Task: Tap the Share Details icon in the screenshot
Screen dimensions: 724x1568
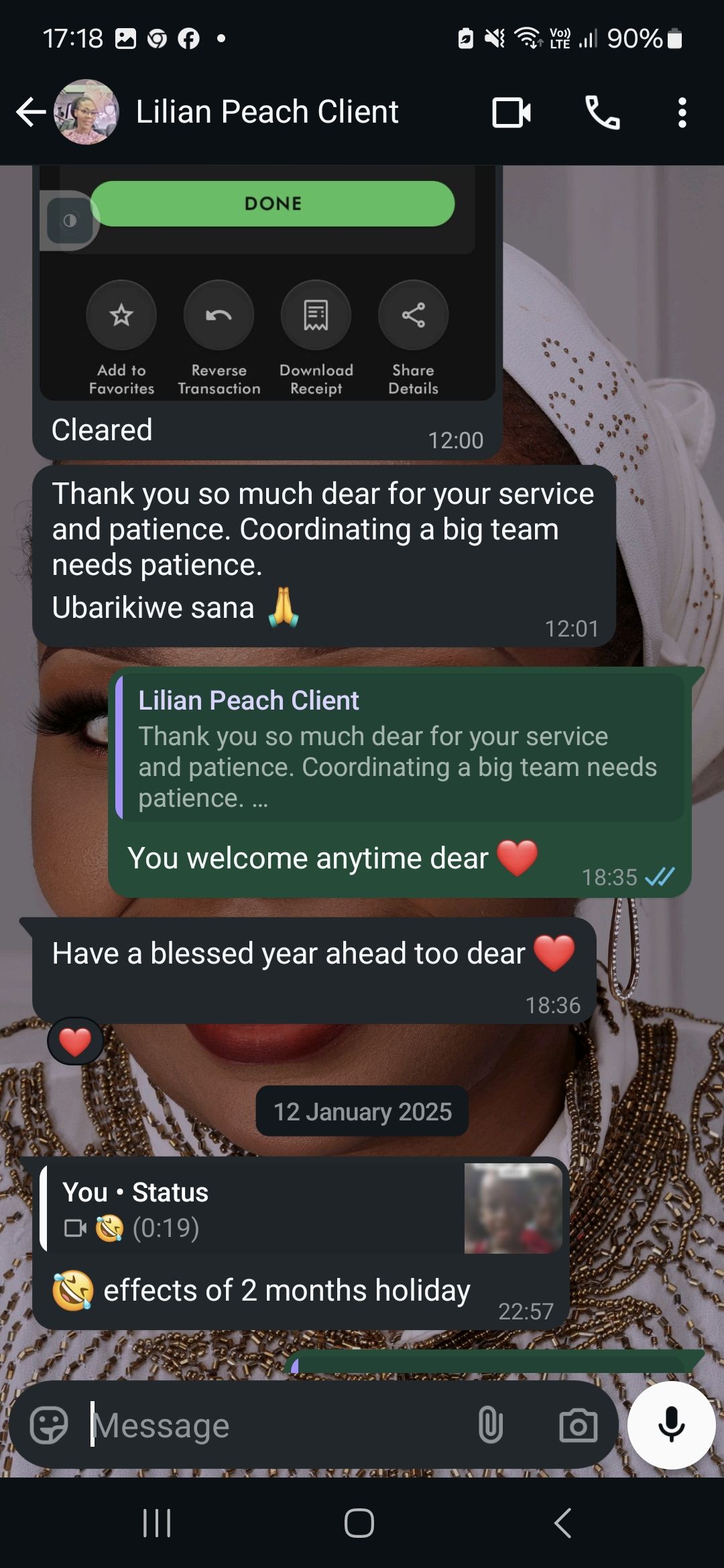Action: 412,315
